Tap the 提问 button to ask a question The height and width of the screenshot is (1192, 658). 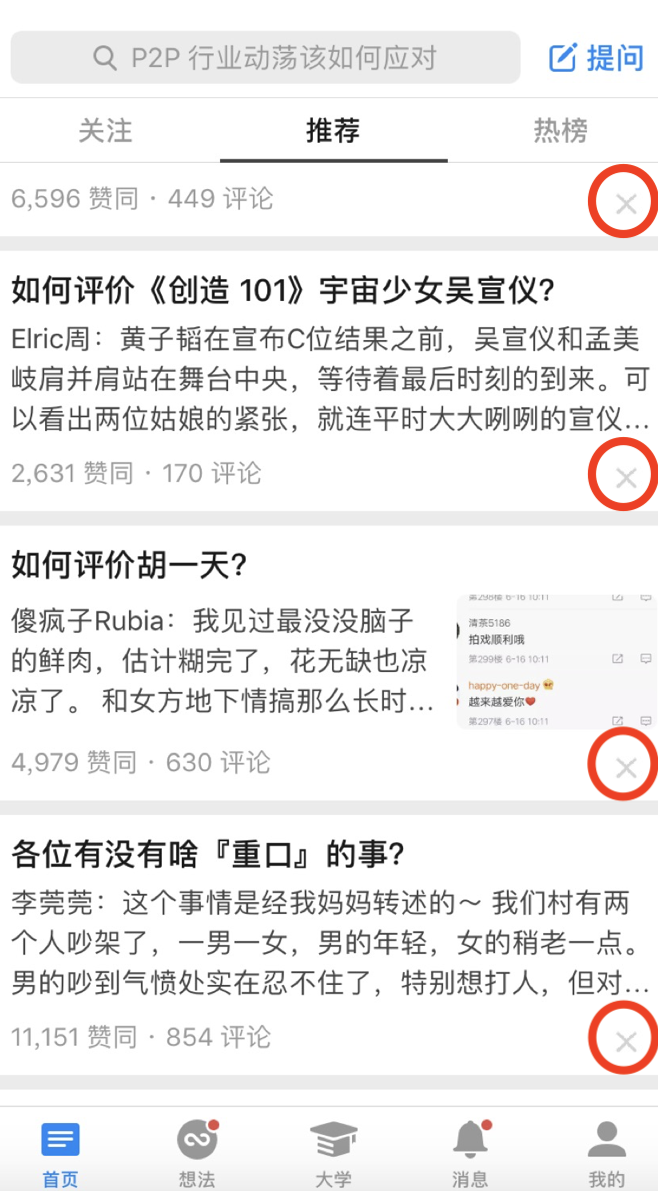click(596, 58)
